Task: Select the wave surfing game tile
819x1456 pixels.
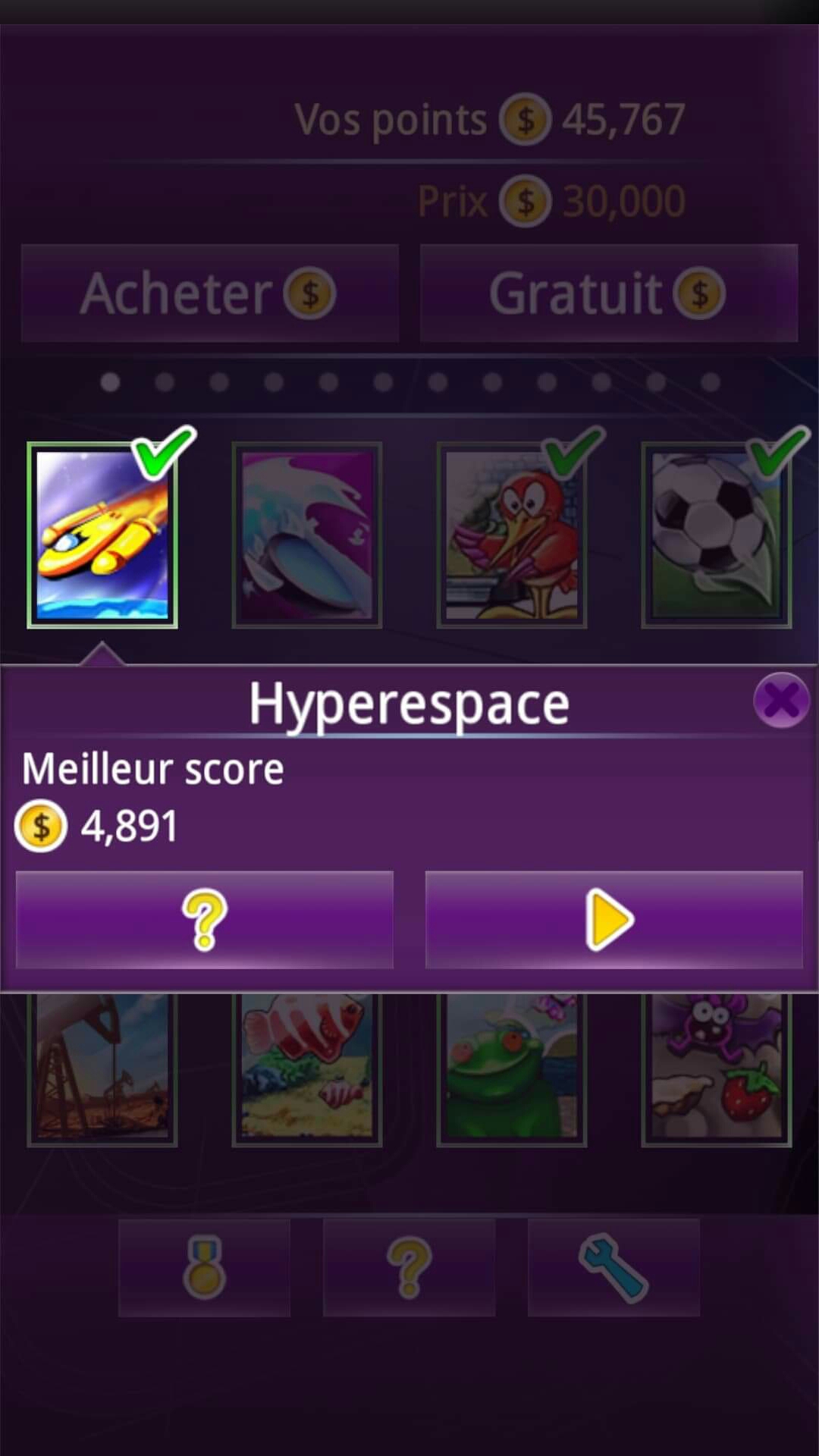Action: coord(307,535)
